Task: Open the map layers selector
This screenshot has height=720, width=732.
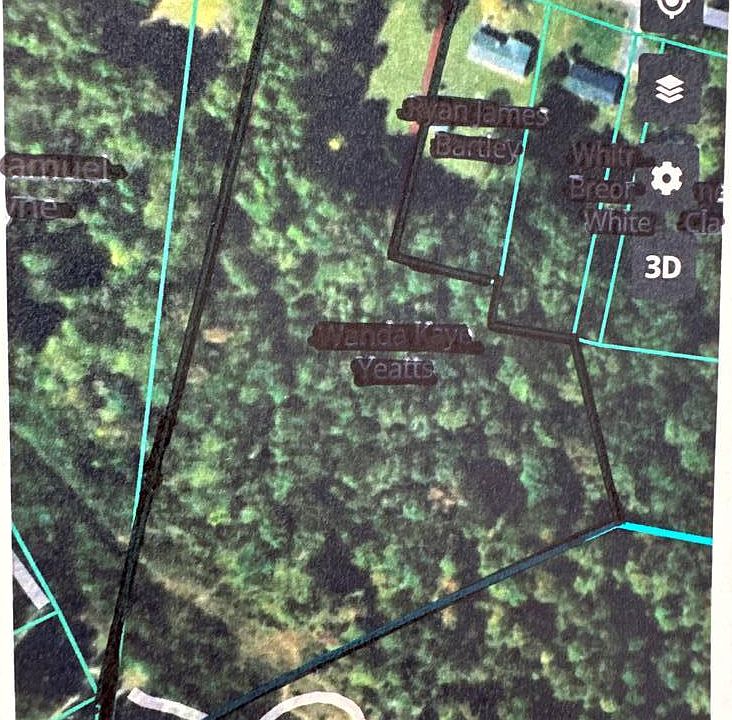Action: click(x=669, y=90)
